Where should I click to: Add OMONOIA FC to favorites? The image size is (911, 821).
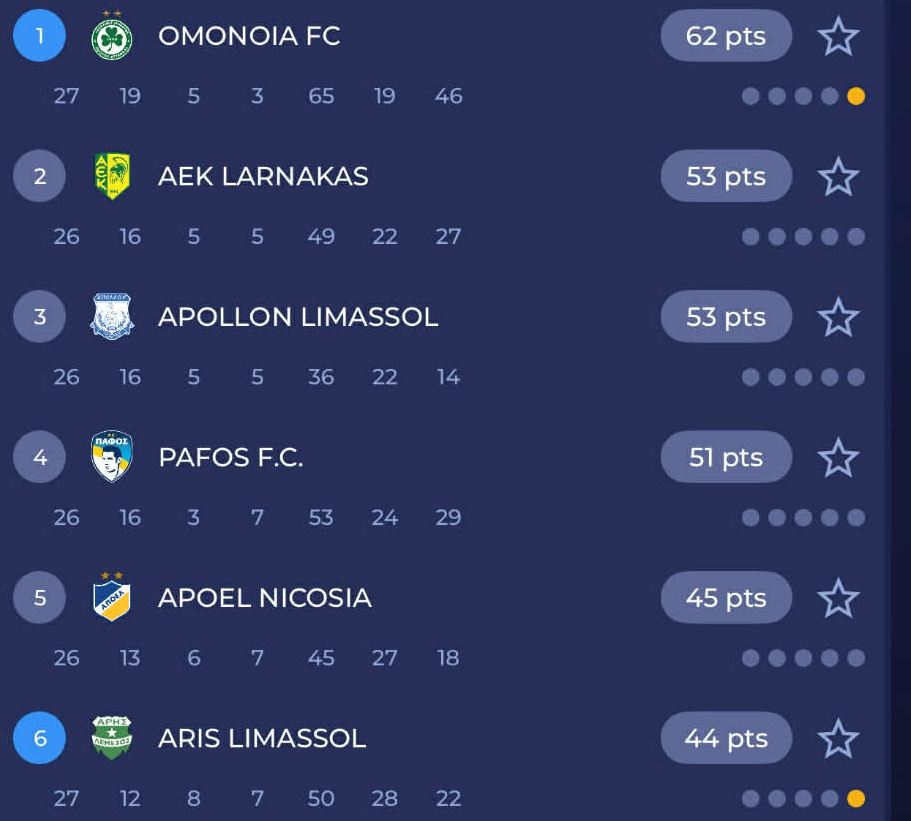pyautogui.click(x=838, y=37)
